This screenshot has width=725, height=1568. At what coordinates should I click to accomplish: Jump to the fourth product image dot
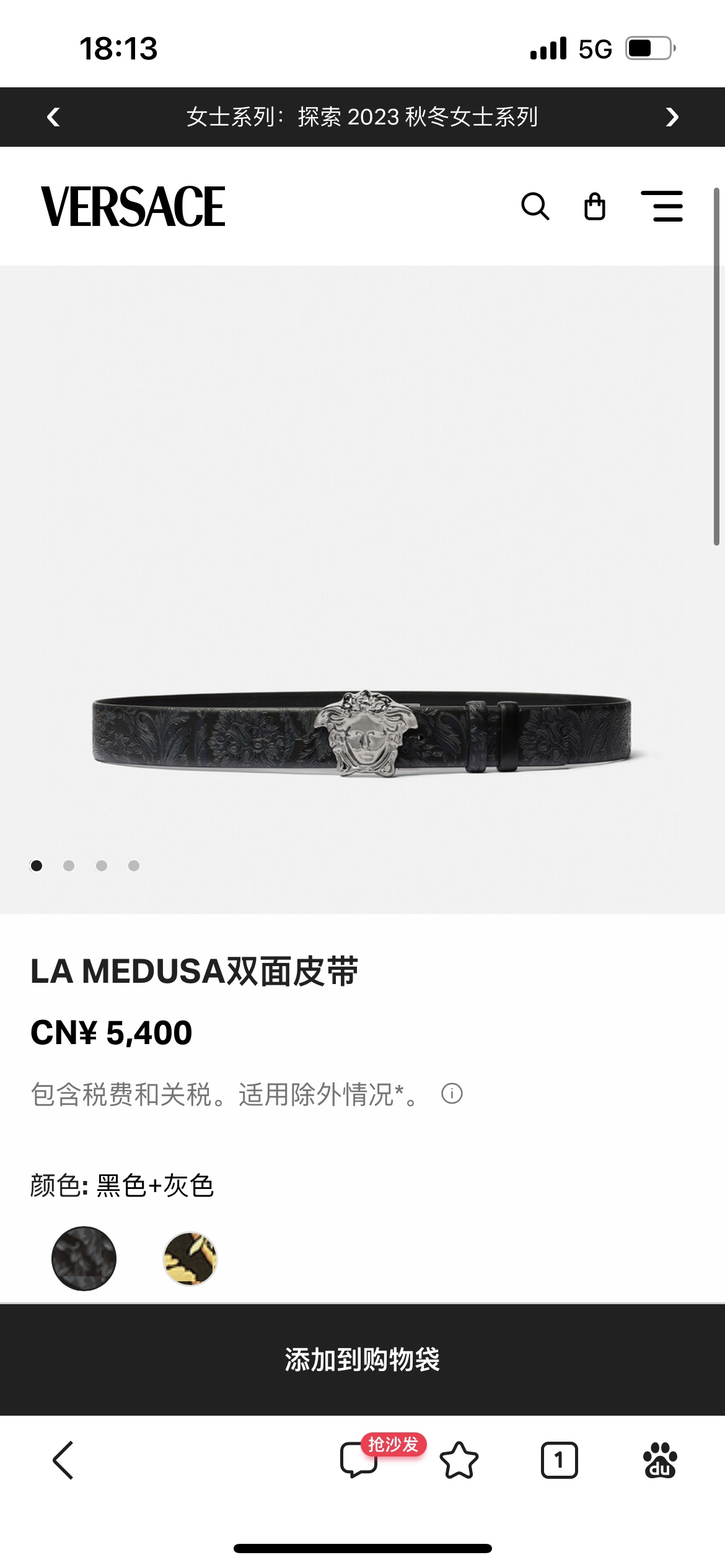click(x=134, y=866)
